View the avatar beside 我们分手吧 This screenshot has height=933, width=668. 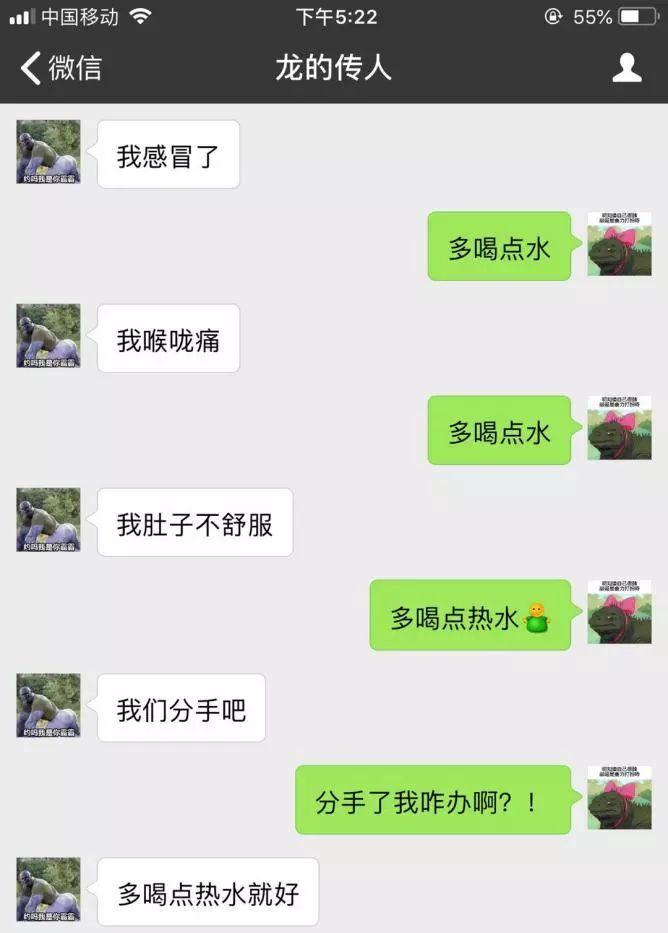point(48,706)
